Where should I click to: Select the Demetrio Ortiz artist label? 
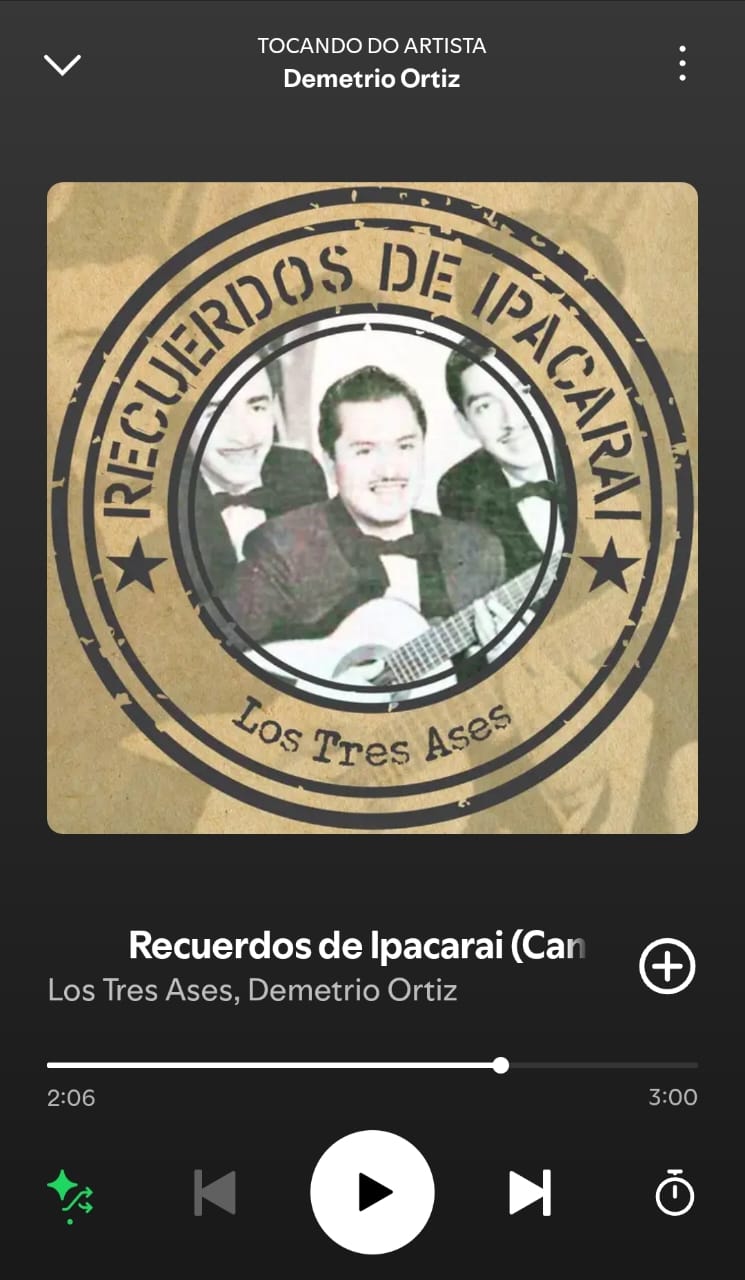(372, 79)
